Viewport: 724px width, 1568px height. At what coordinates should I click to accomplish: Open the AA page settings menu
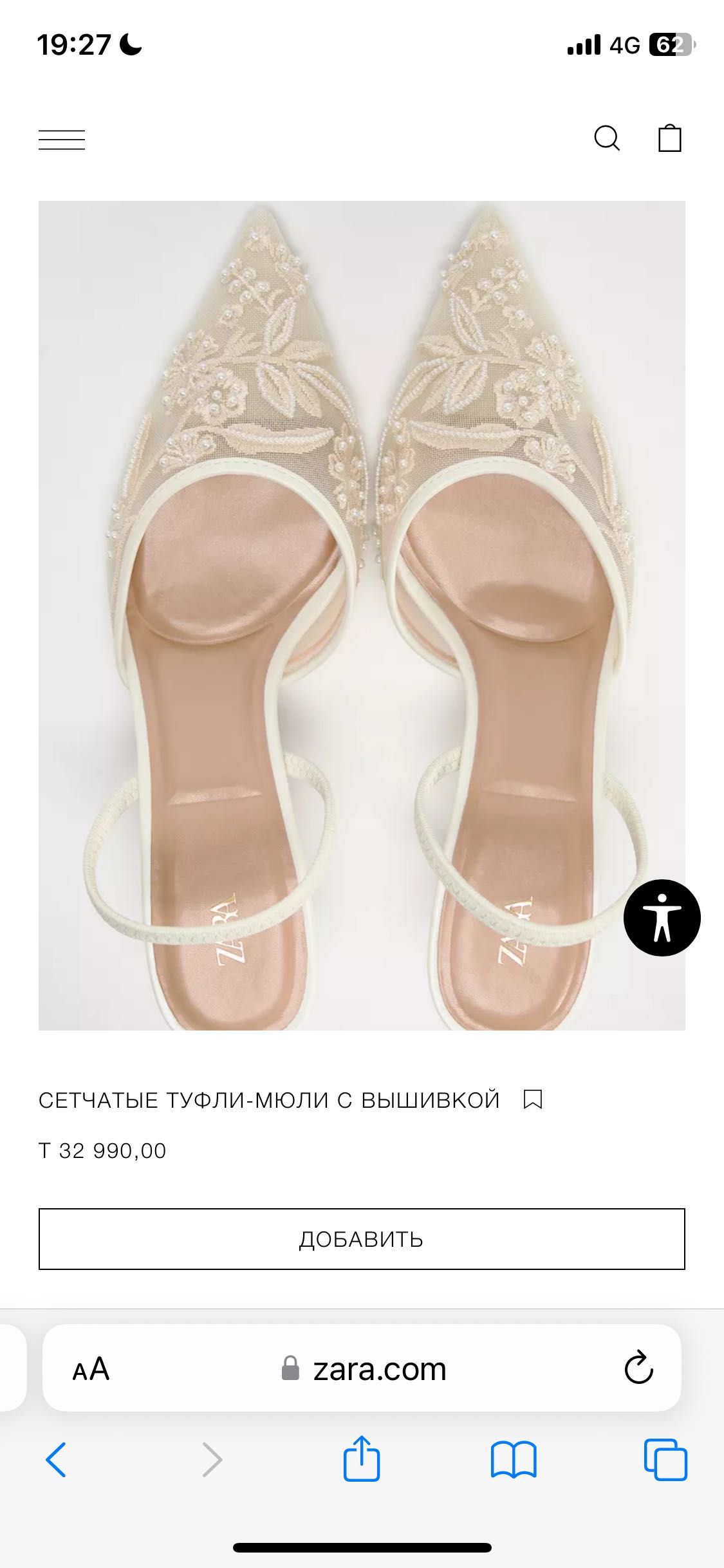click(x=91, y=1369)
